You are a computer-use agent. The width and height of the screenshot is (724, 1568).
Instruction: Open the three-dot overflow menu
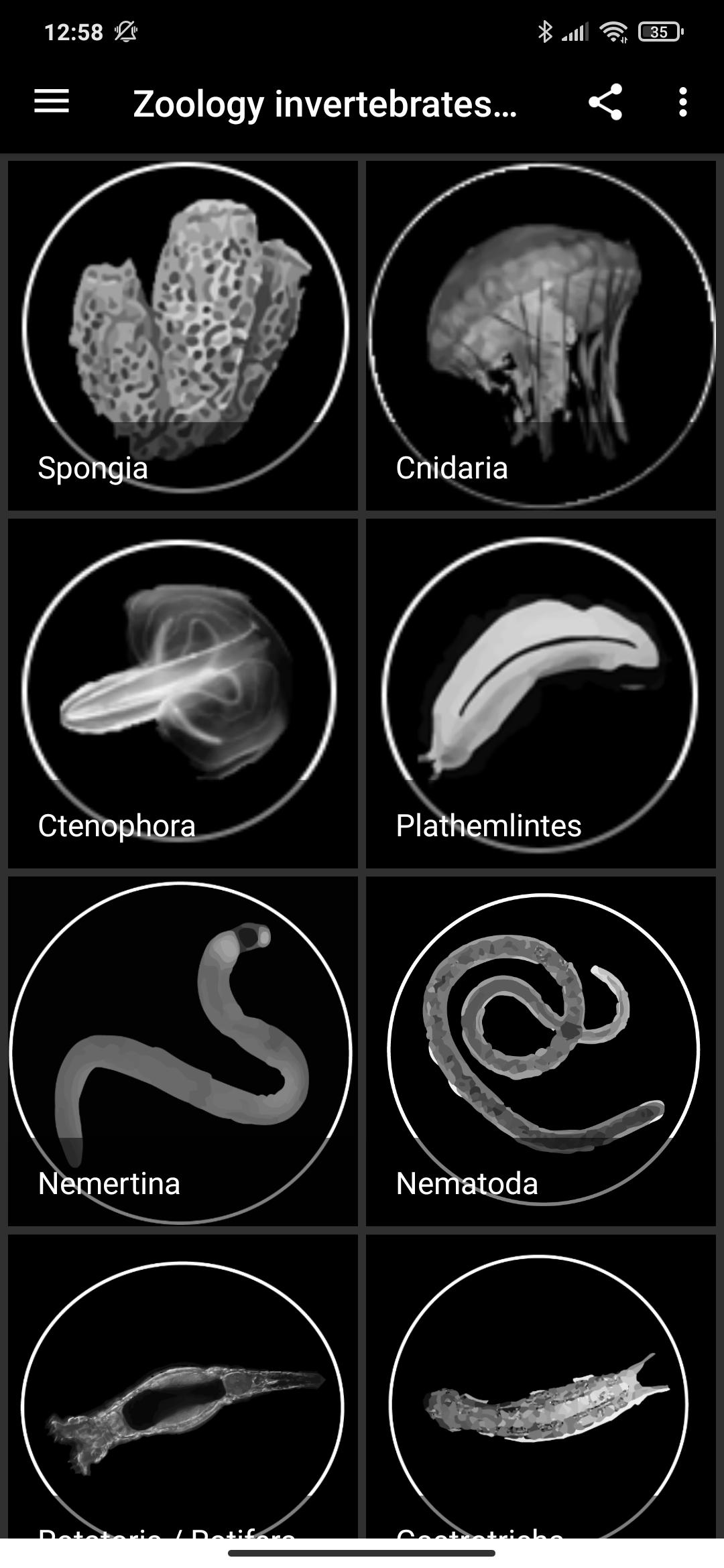(682, 103)
